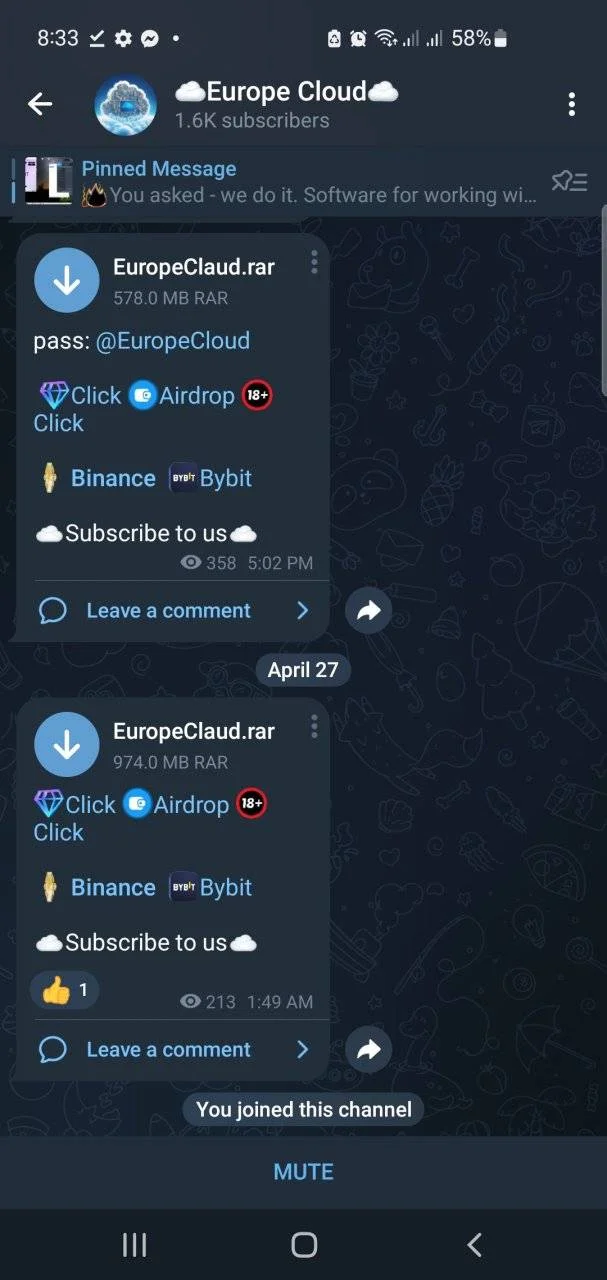Open options for the 578.0 MB file message
607x1280 pixels.
[314, 262]
